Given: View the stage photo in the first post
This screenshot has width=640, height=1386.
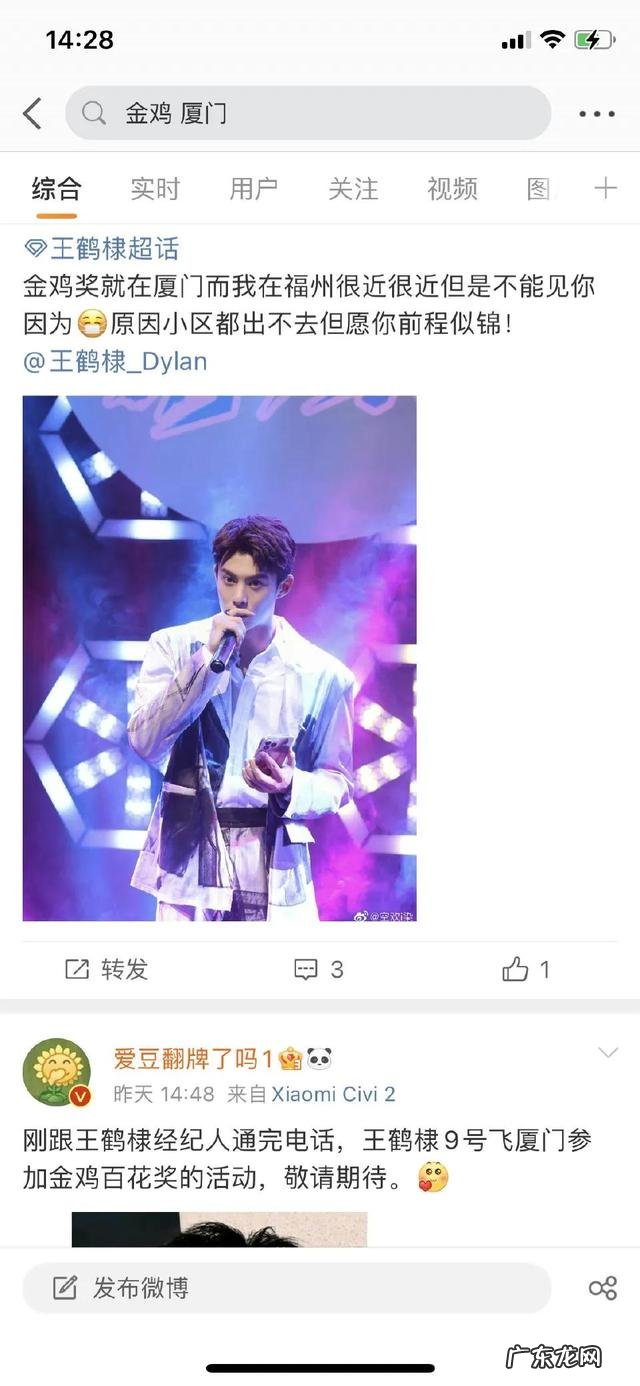Looking at the screenshot, I should pos(219,658).
